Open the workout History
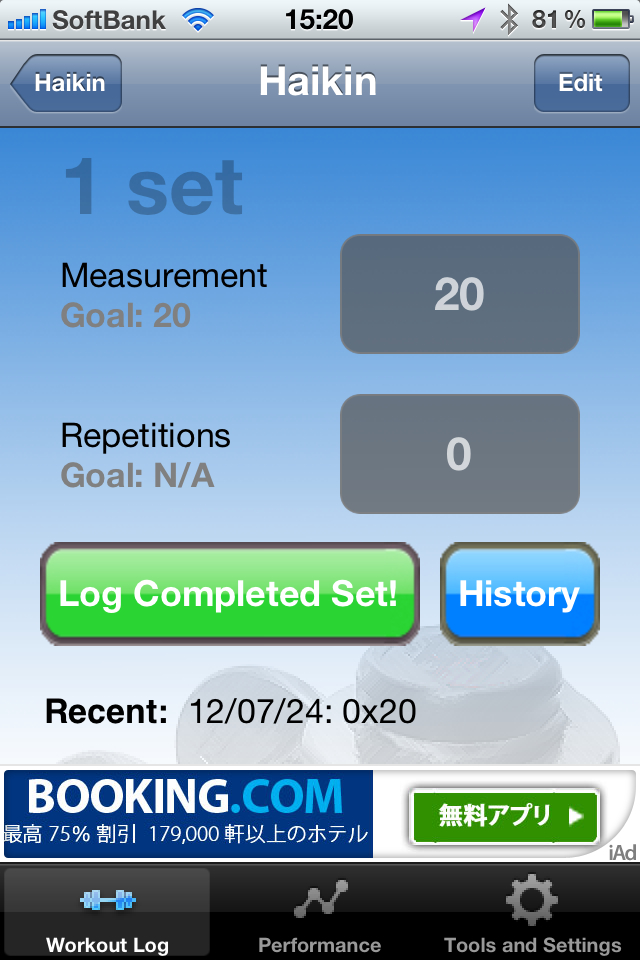 [x=519, y=594]
